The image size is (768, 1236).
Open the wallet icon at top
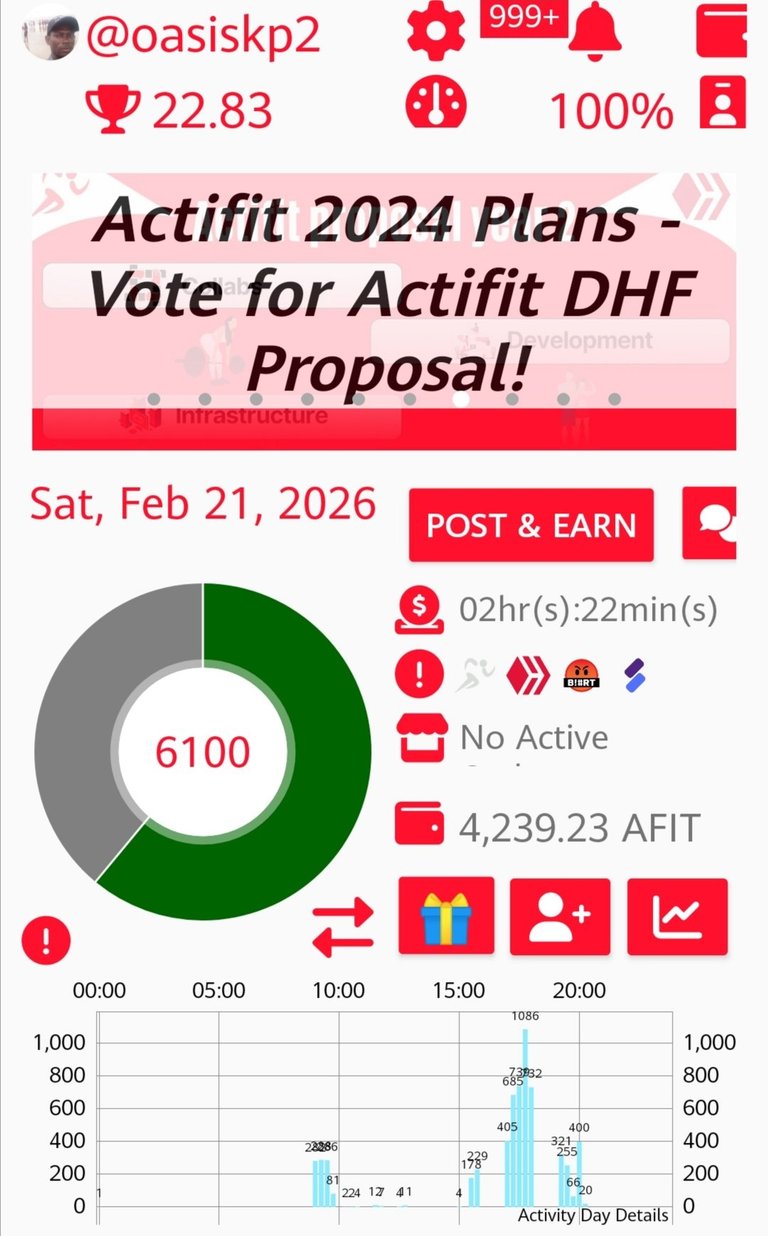[x=722, y=32]
